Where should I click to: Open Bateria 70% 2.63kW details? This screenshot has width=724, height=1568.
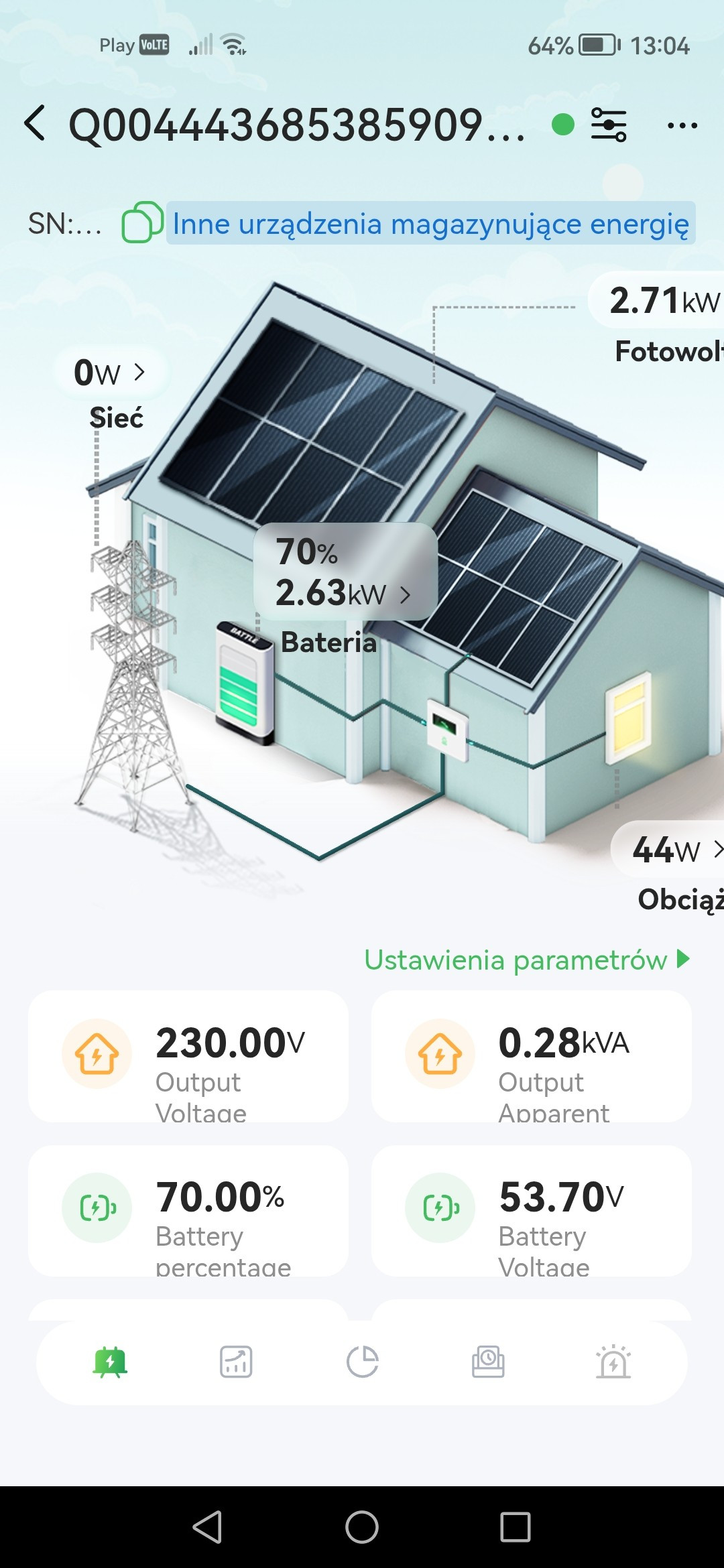(345, 573)
